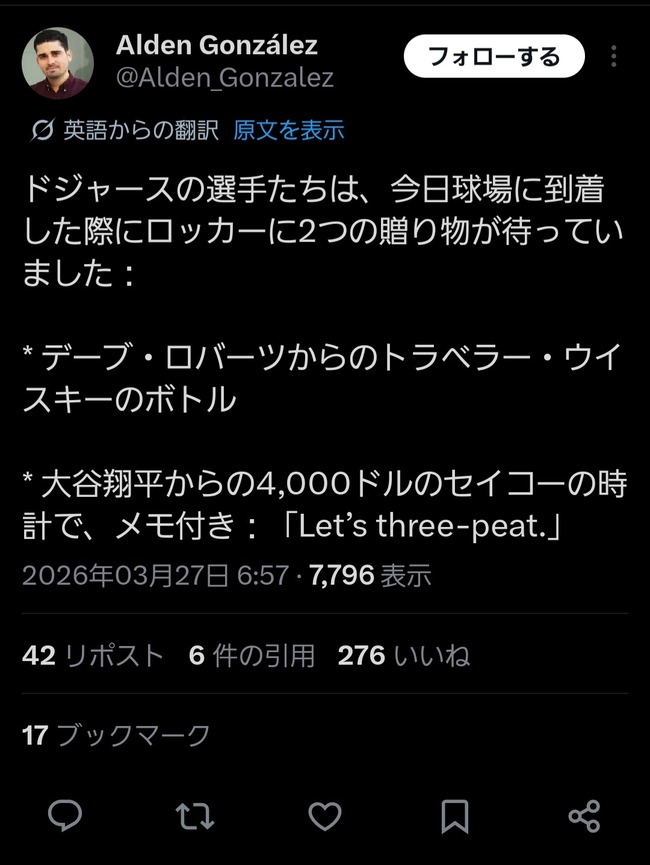
Task: View the 6 件の引用 quotes
Action: [251, 655]
